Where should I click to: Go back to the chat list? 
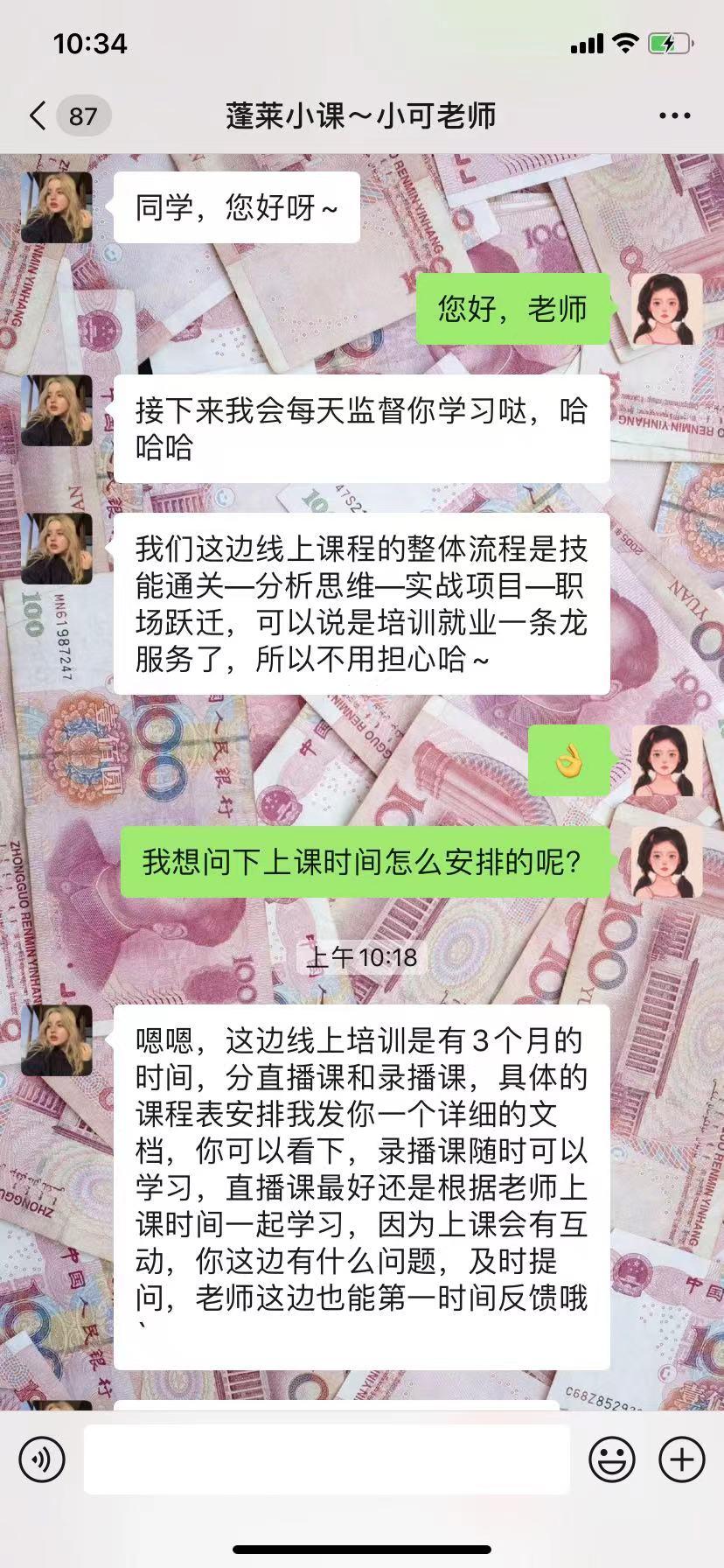(x=37, y=115)
